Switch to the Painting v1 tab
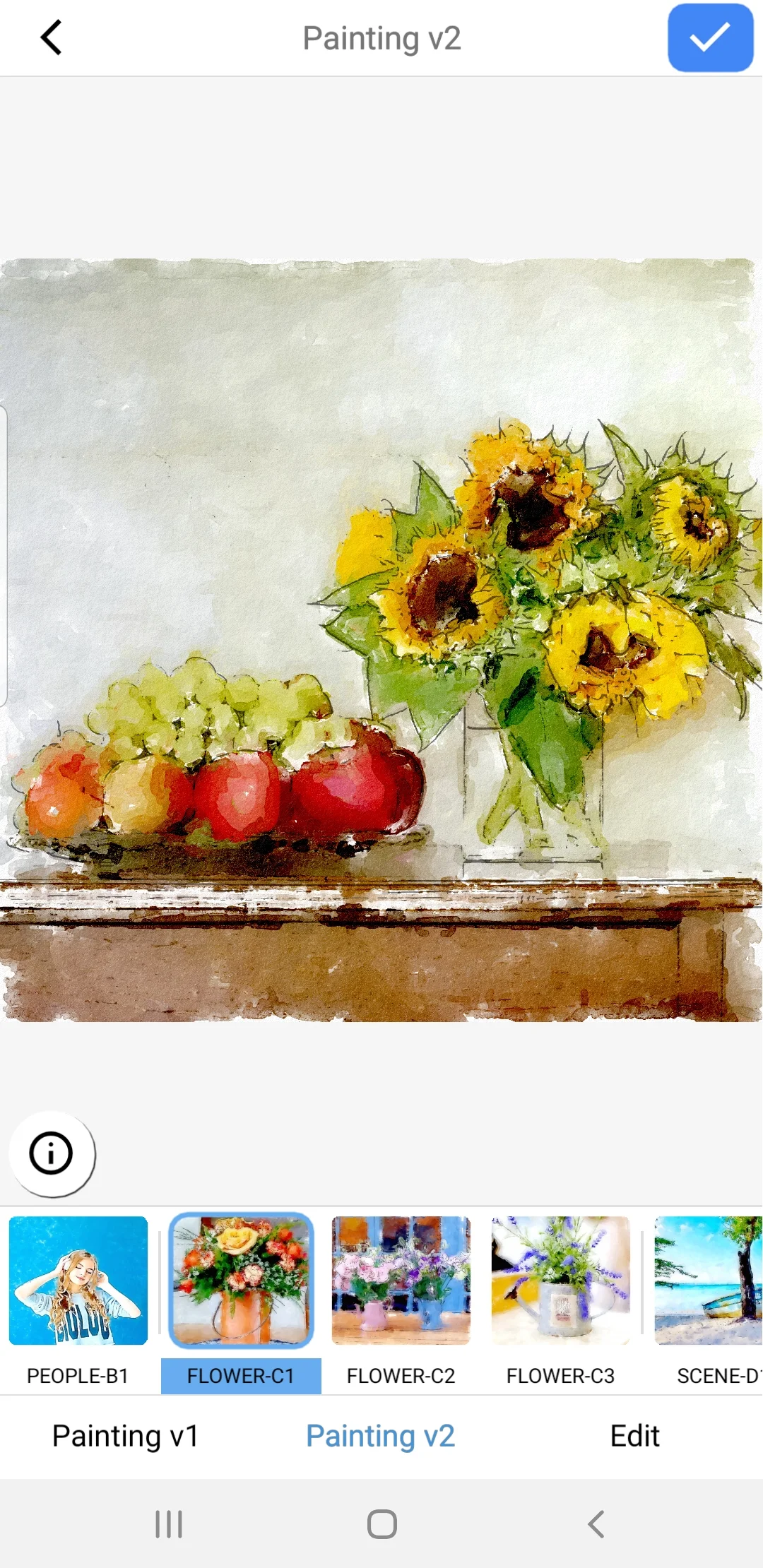 (125, 1436)
